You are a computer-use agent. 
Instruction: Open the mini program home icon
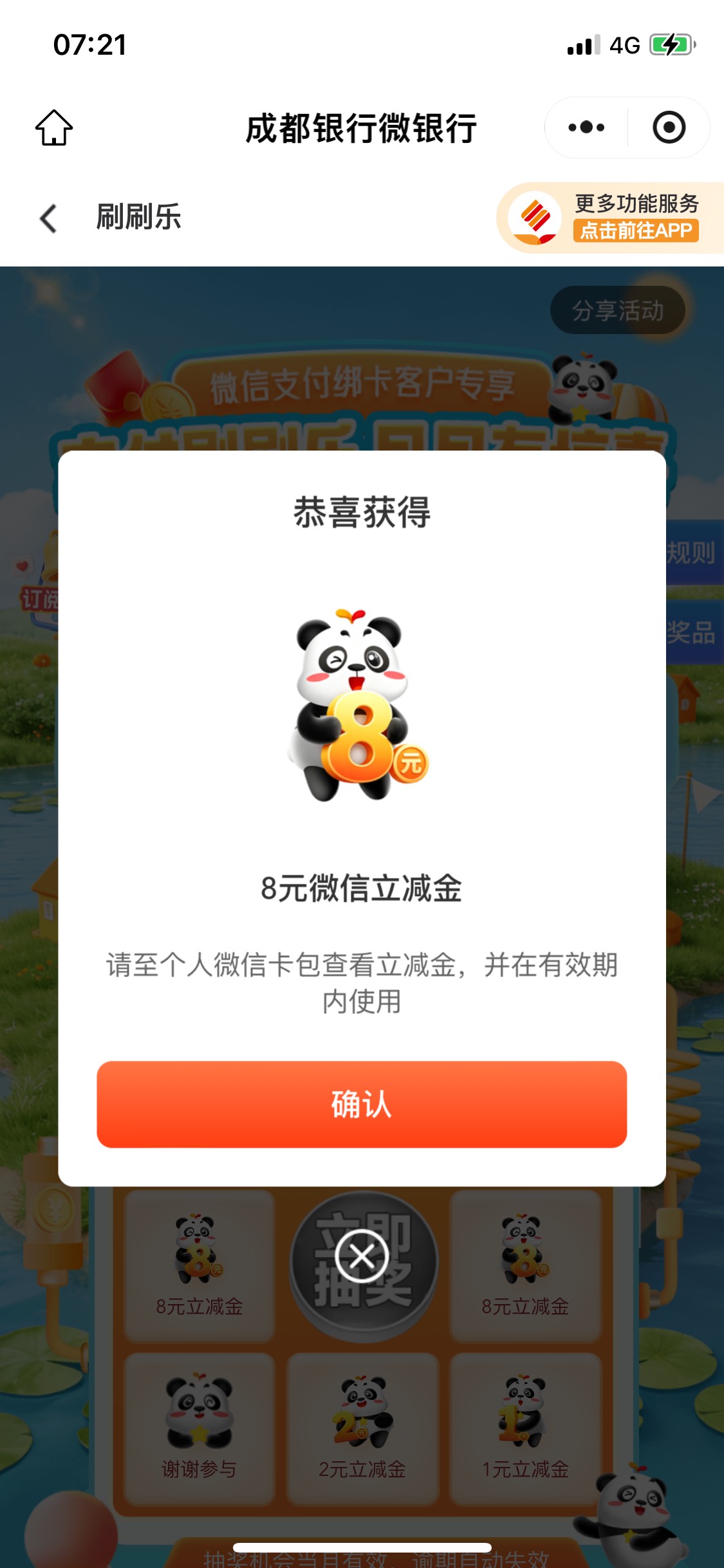(x=54, y=127)
